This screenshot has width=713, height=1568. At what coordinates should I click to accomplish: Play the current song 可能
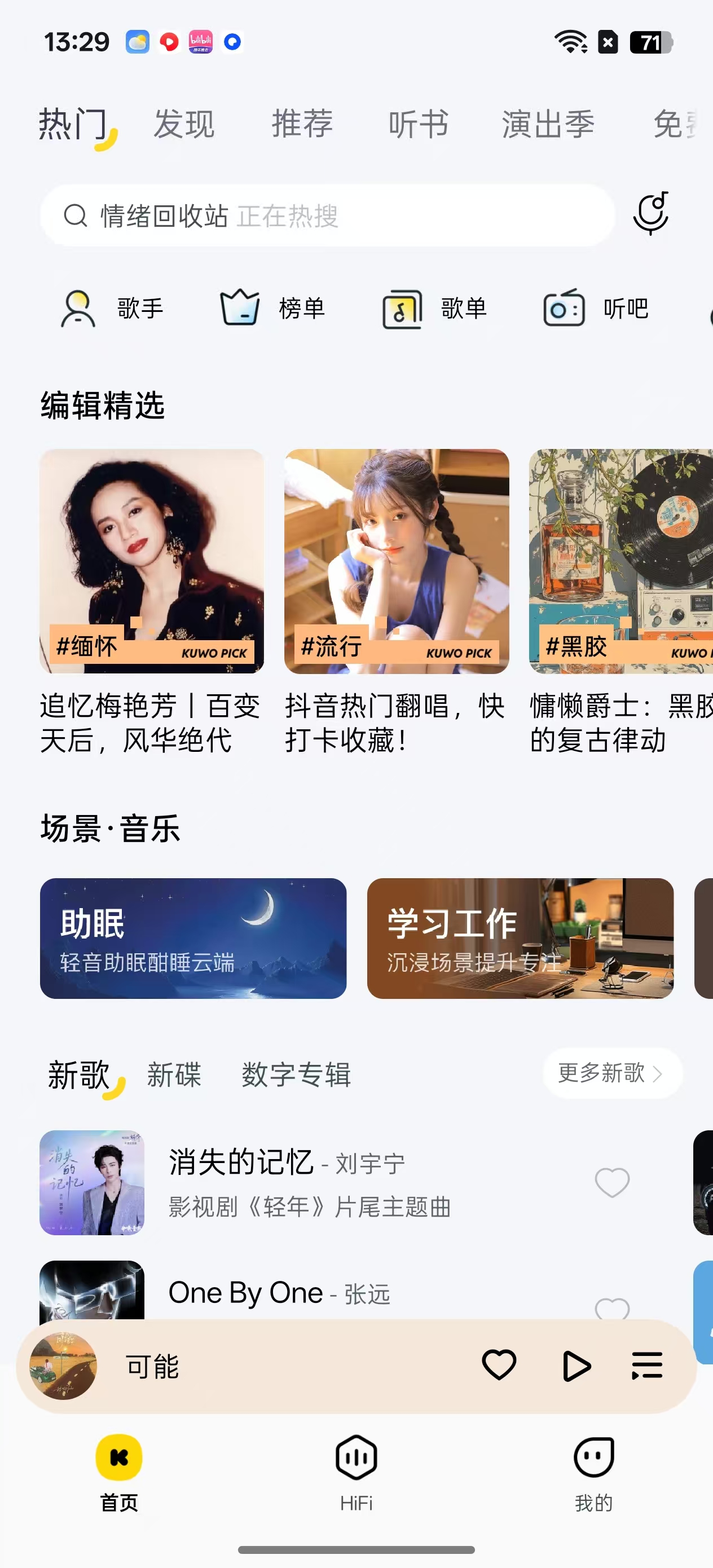[x=575, y=1366]
